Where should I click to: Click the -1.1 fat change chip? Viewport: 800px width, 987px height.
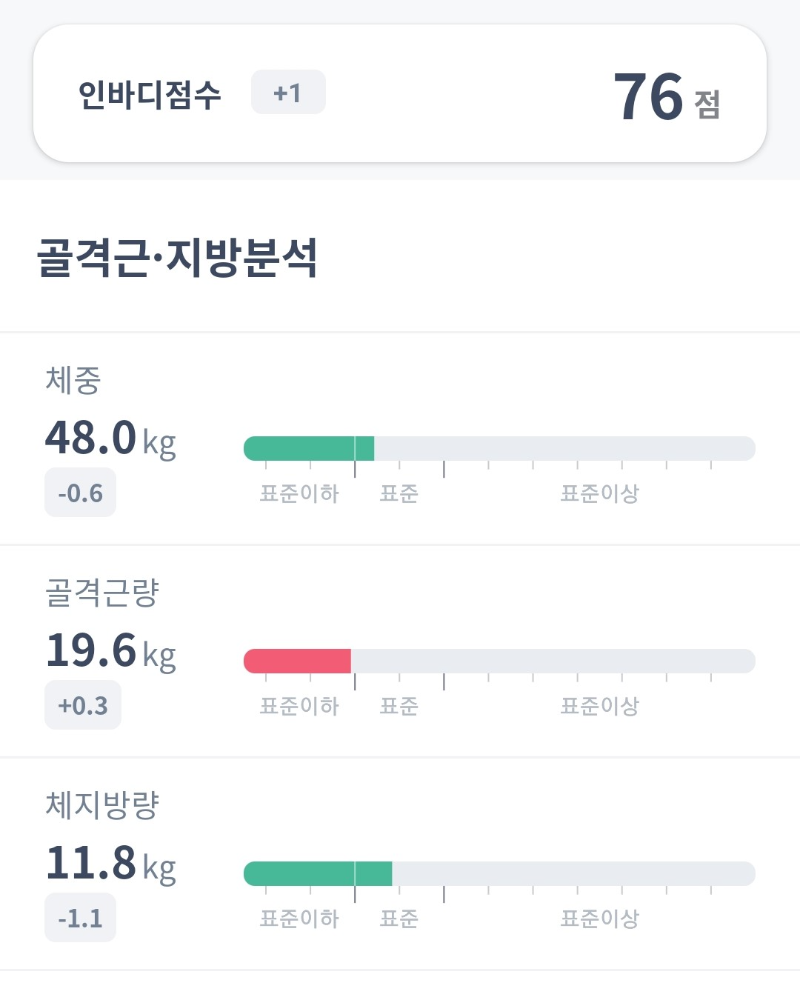tap(80, 916)
